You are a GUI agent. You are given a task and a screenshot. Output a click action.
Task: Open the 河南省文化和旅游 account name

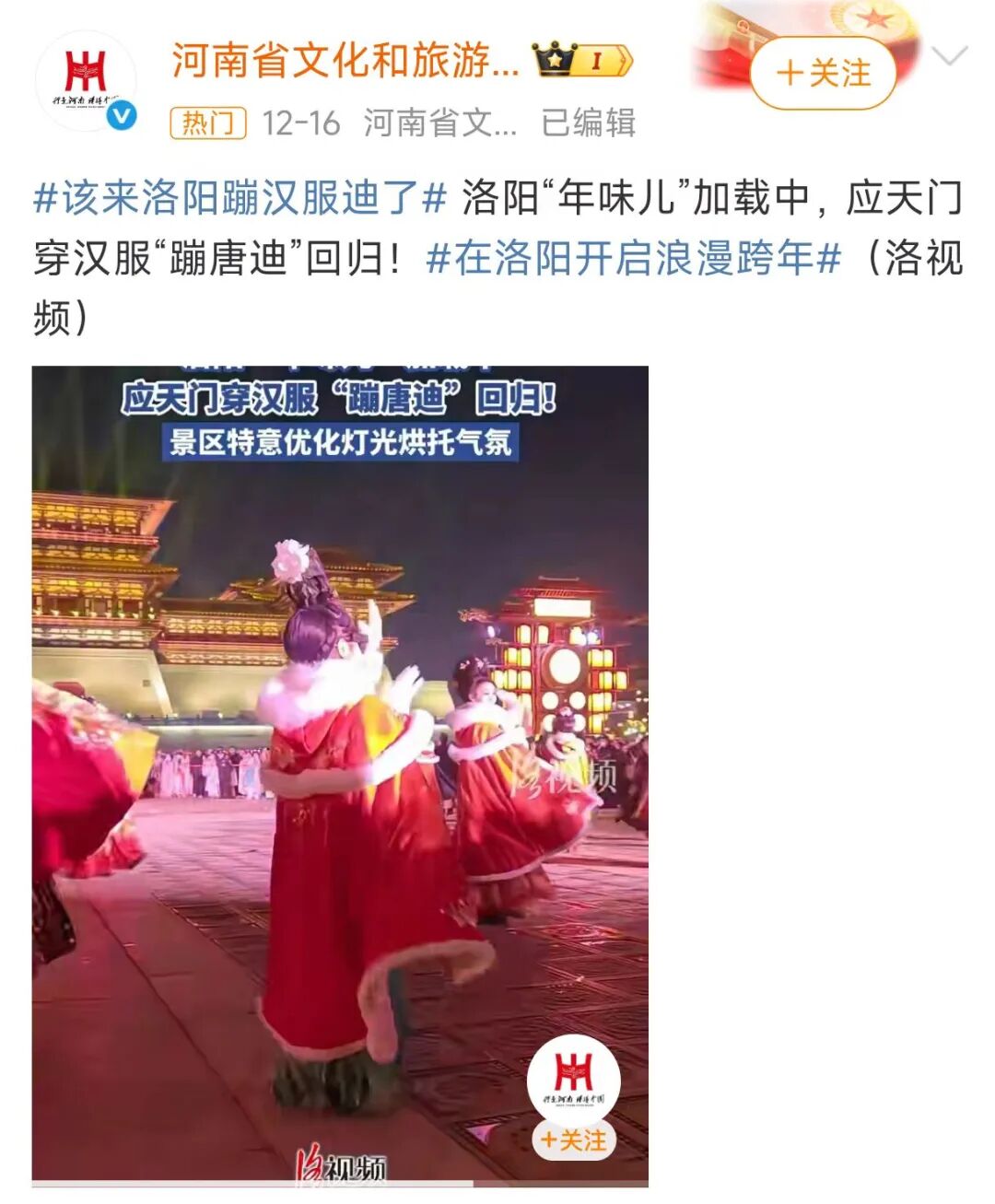click(345, 62)
